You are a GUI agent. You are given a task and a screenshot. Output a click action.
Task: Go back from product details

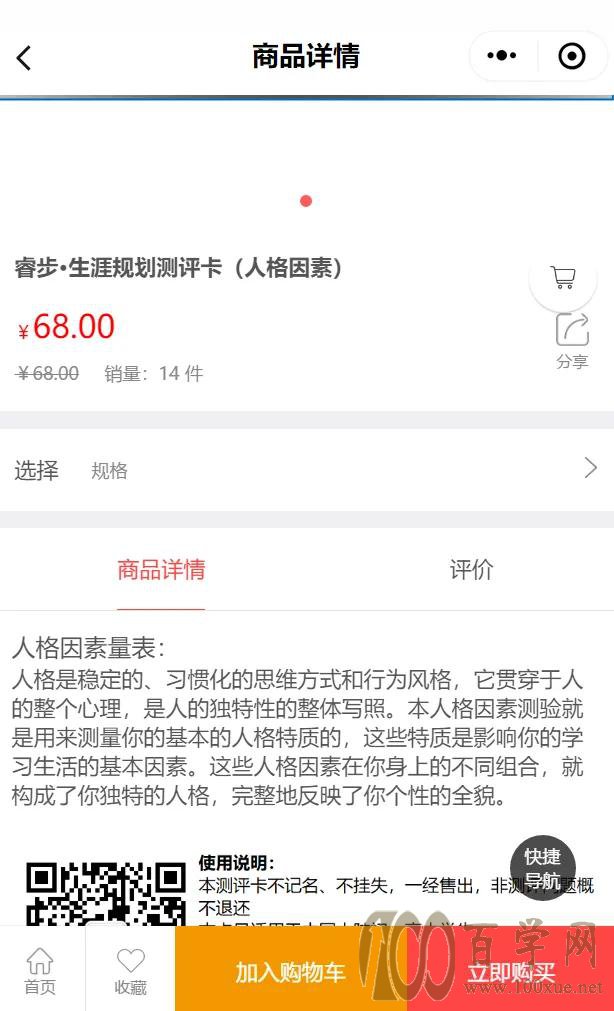[25, 57]
